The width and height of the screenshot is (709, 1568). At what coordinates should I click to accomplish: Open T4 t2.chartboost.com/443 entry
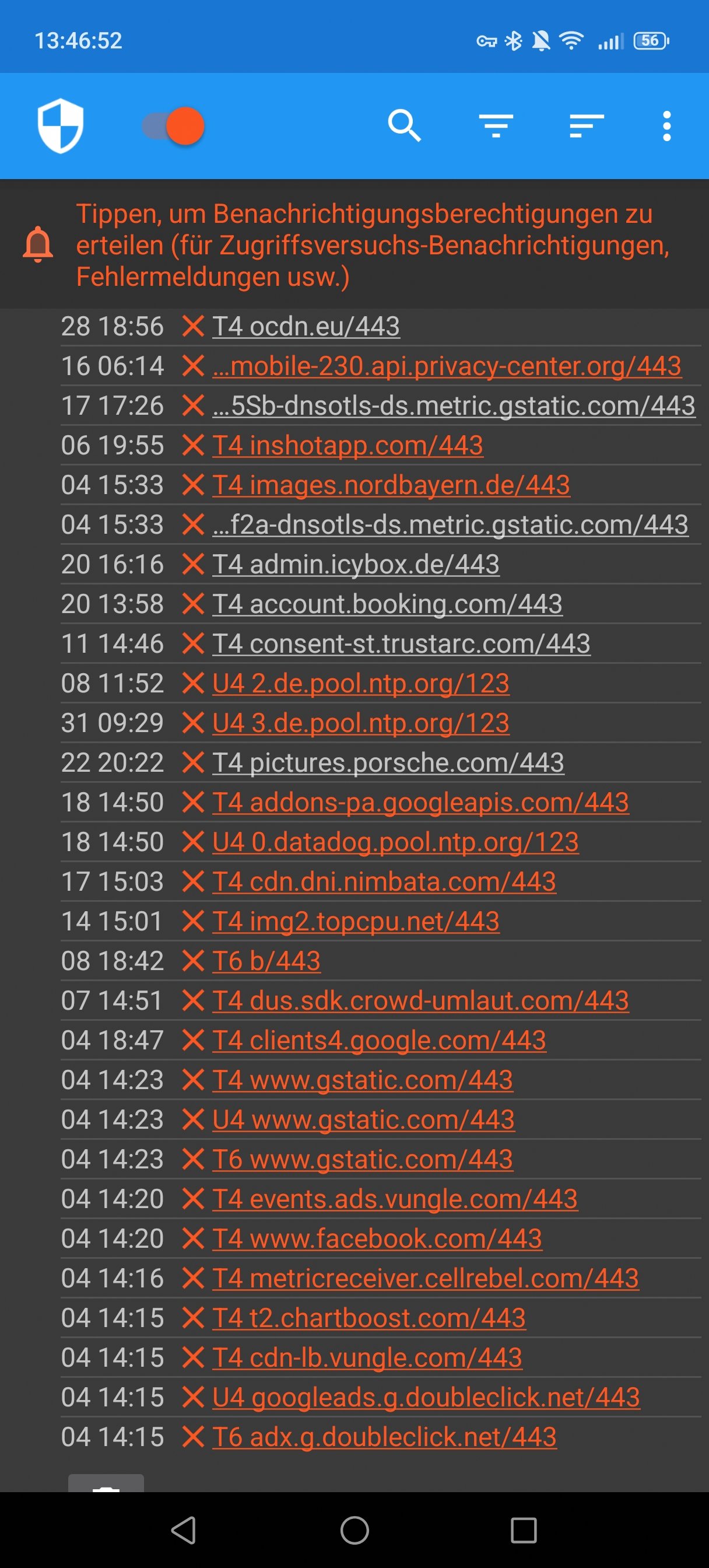pyautogui.click(x=368, y=1318)
